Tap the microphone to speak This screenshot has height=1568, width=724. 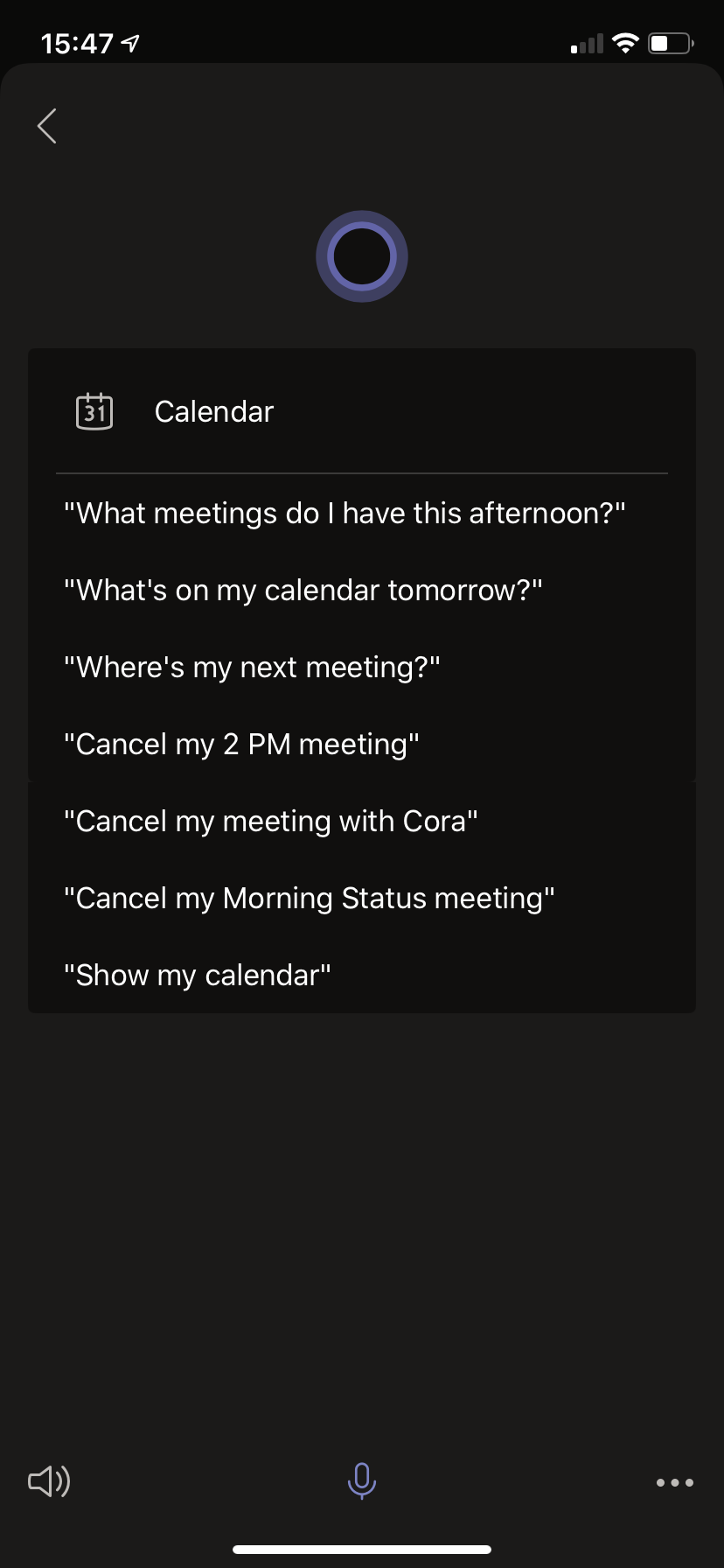point(362,1480)
